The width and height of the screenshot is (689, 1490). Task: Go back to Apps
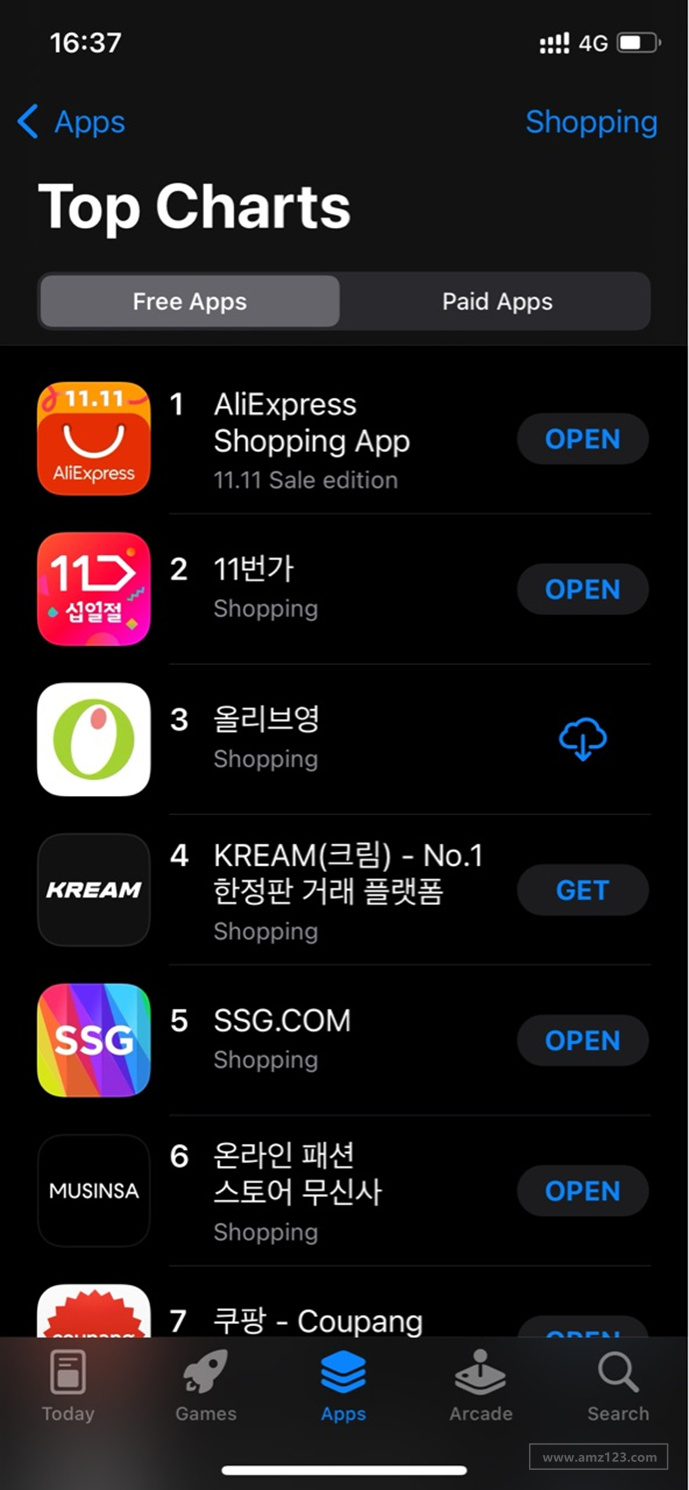point(72,122)
